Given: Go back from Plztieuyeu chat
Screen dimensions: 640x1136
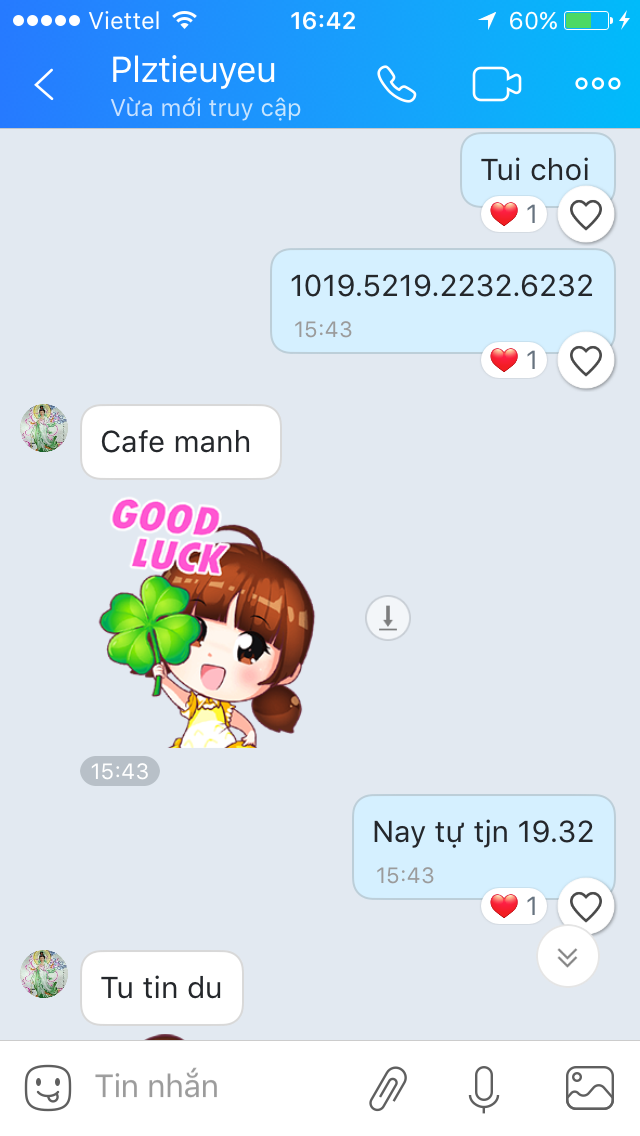Looking at the screenshot, I should coord(44,85).
